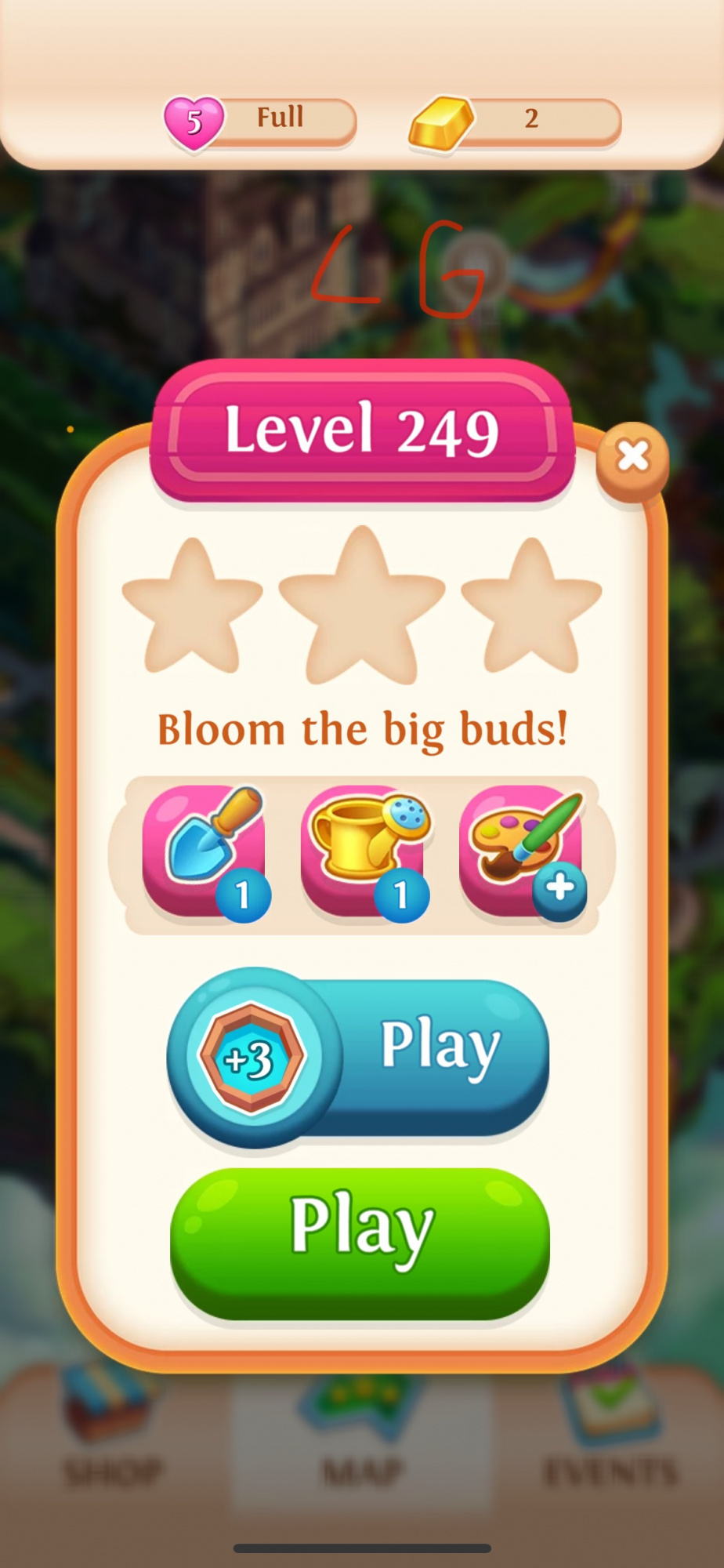Viewport: 724px width, 1568px height.
Task: Select the watering can booster
Action: pos(364,852)
